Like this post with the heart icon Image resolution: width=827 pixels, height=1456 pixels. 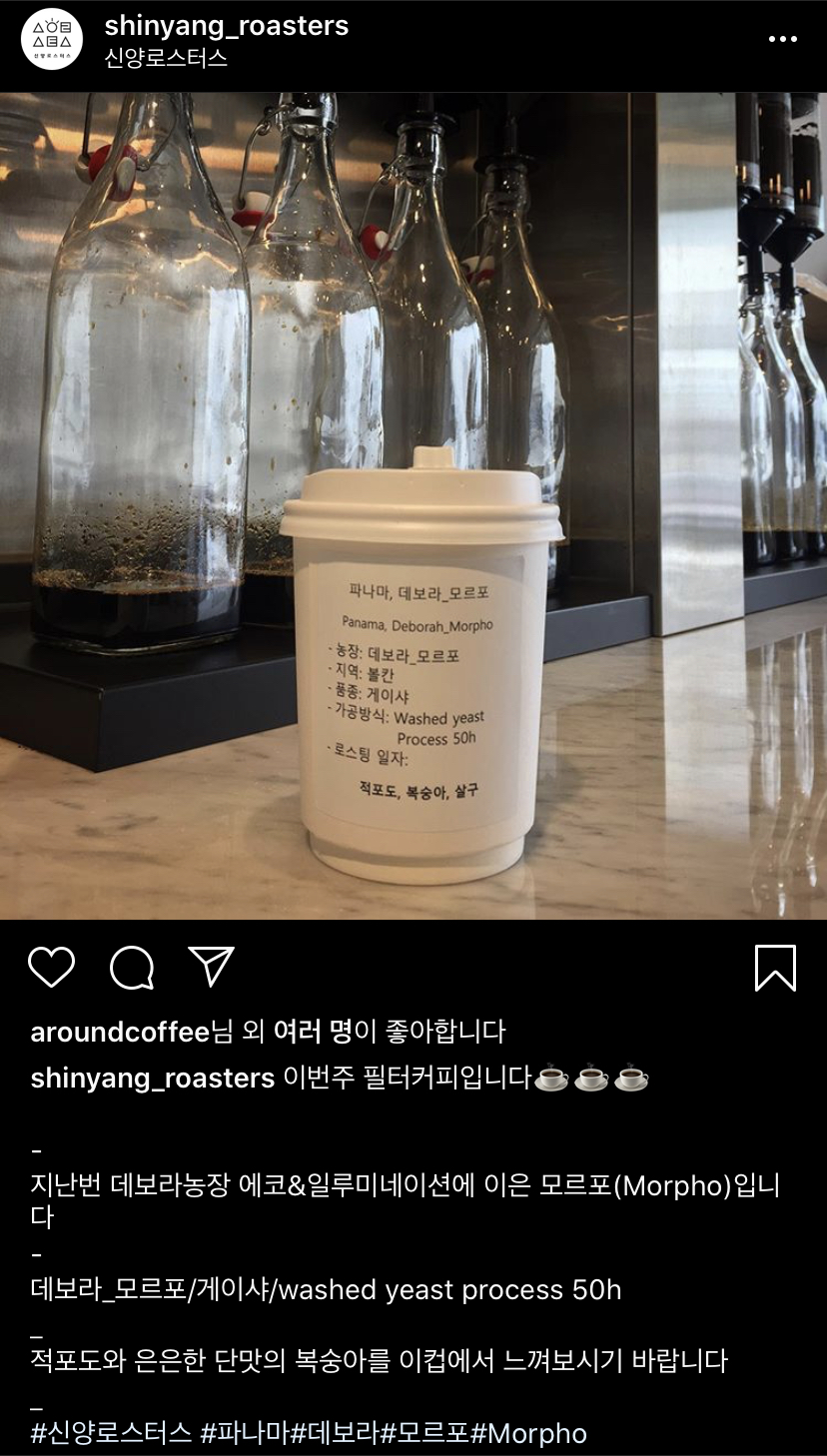[x=52, y=967]
